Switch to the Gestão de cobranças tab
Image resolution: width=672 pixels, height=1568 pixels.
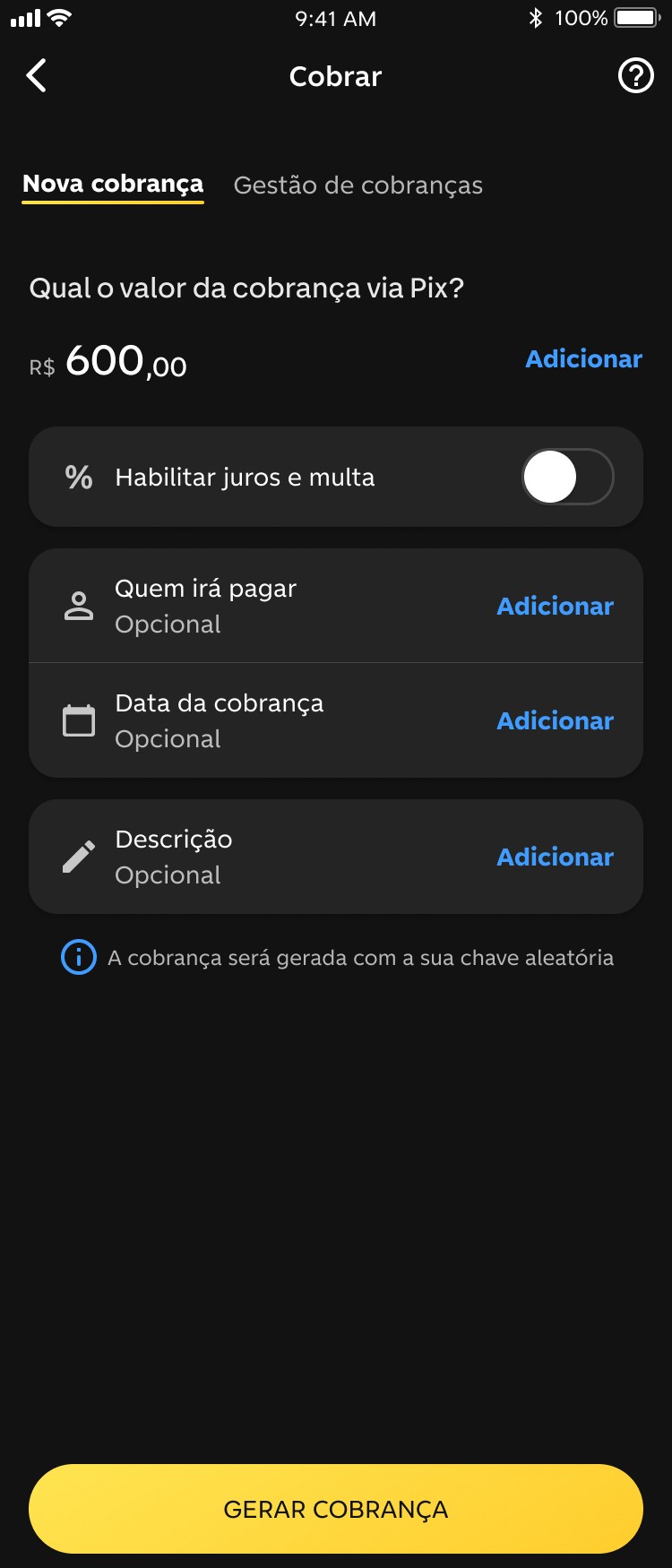pyautogui.click(x=358, y=185)
